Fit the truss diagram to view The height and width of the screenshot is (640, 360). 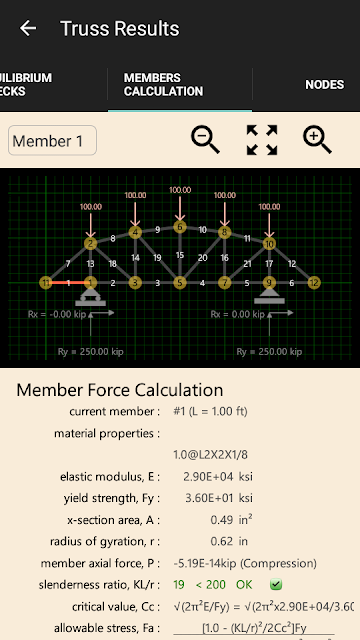point(262,140)
